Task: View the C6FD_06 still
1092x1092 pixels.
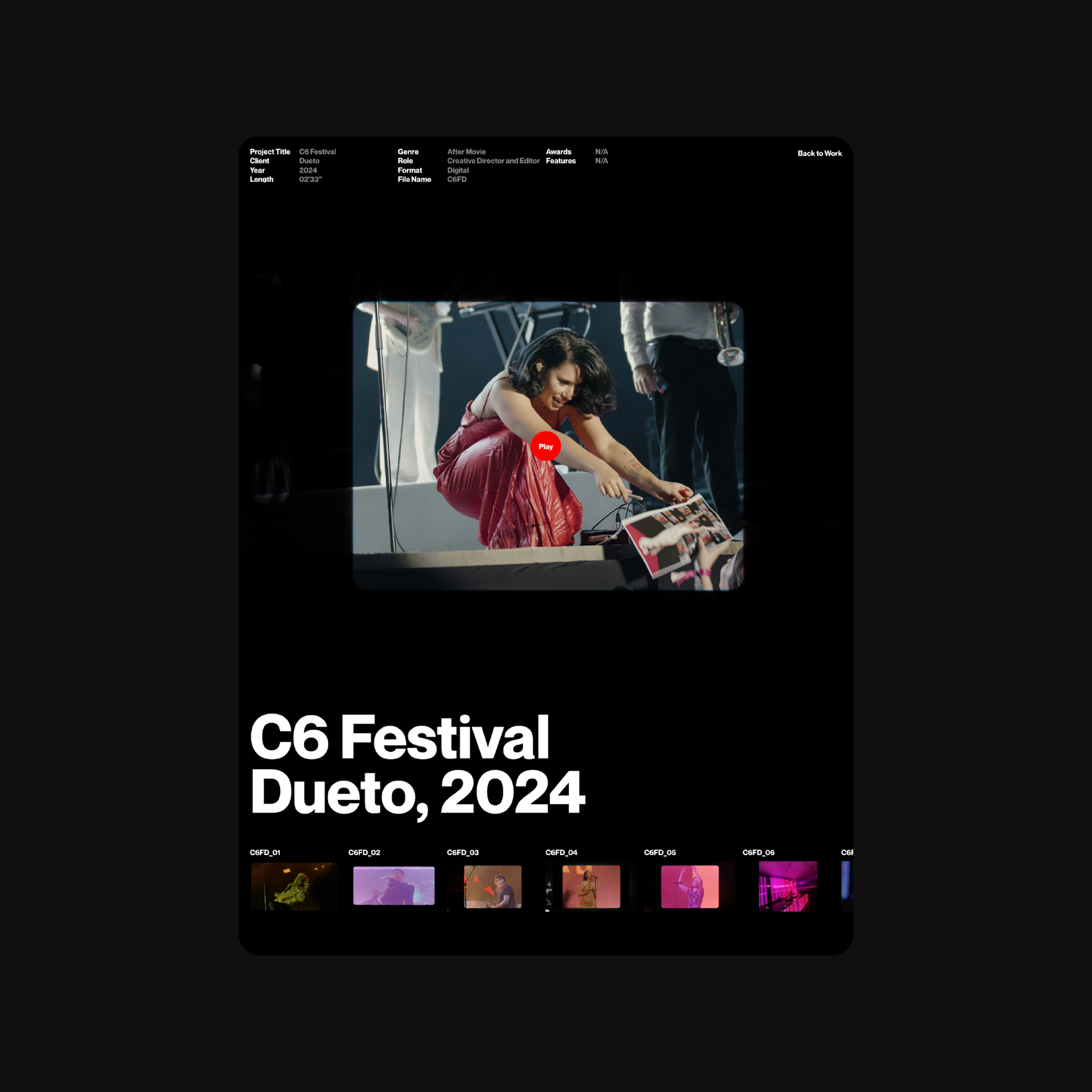Action: pos(787,886)
